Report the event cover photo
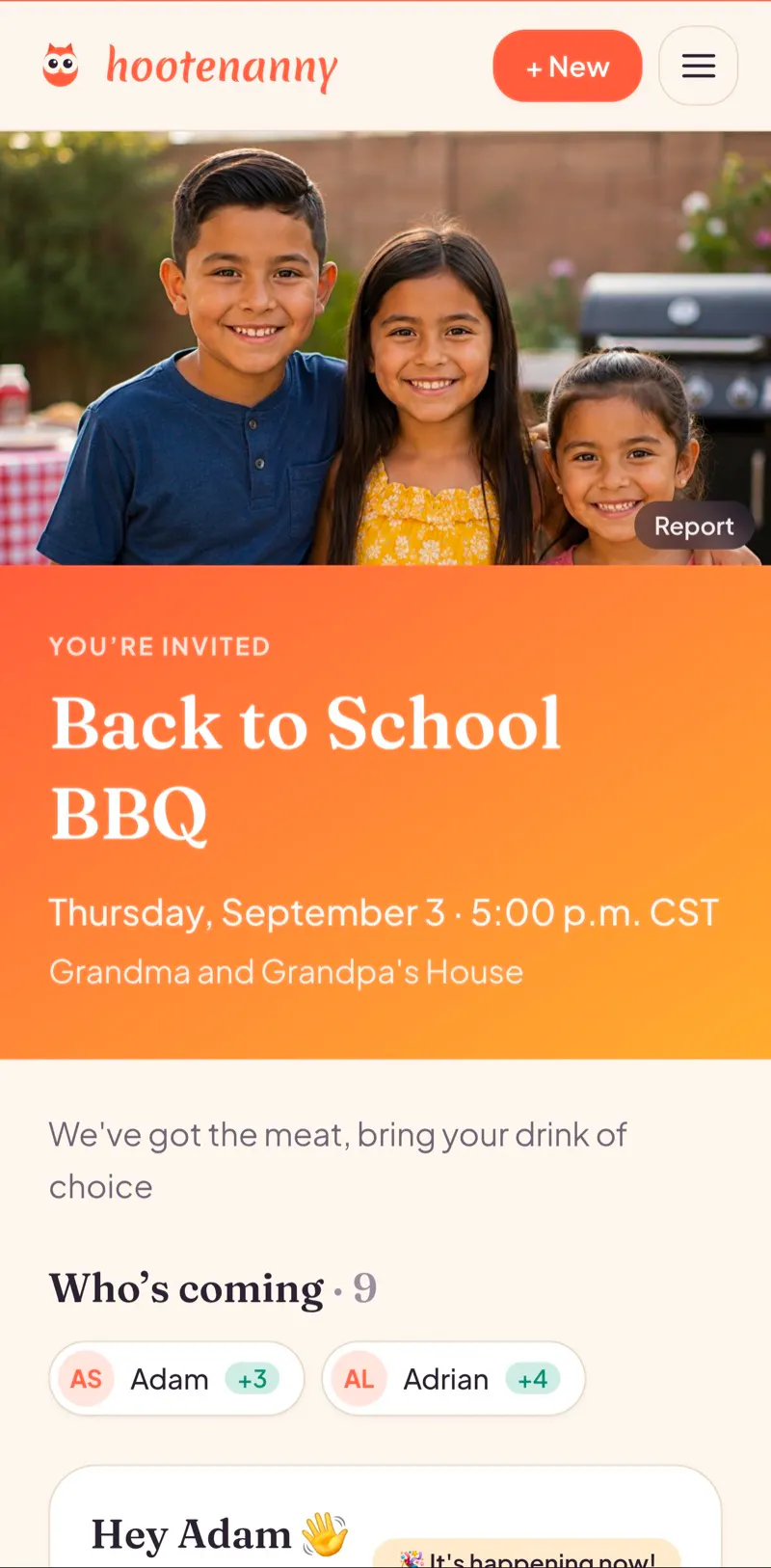771x1568 pixels. (x=694, y=526)
